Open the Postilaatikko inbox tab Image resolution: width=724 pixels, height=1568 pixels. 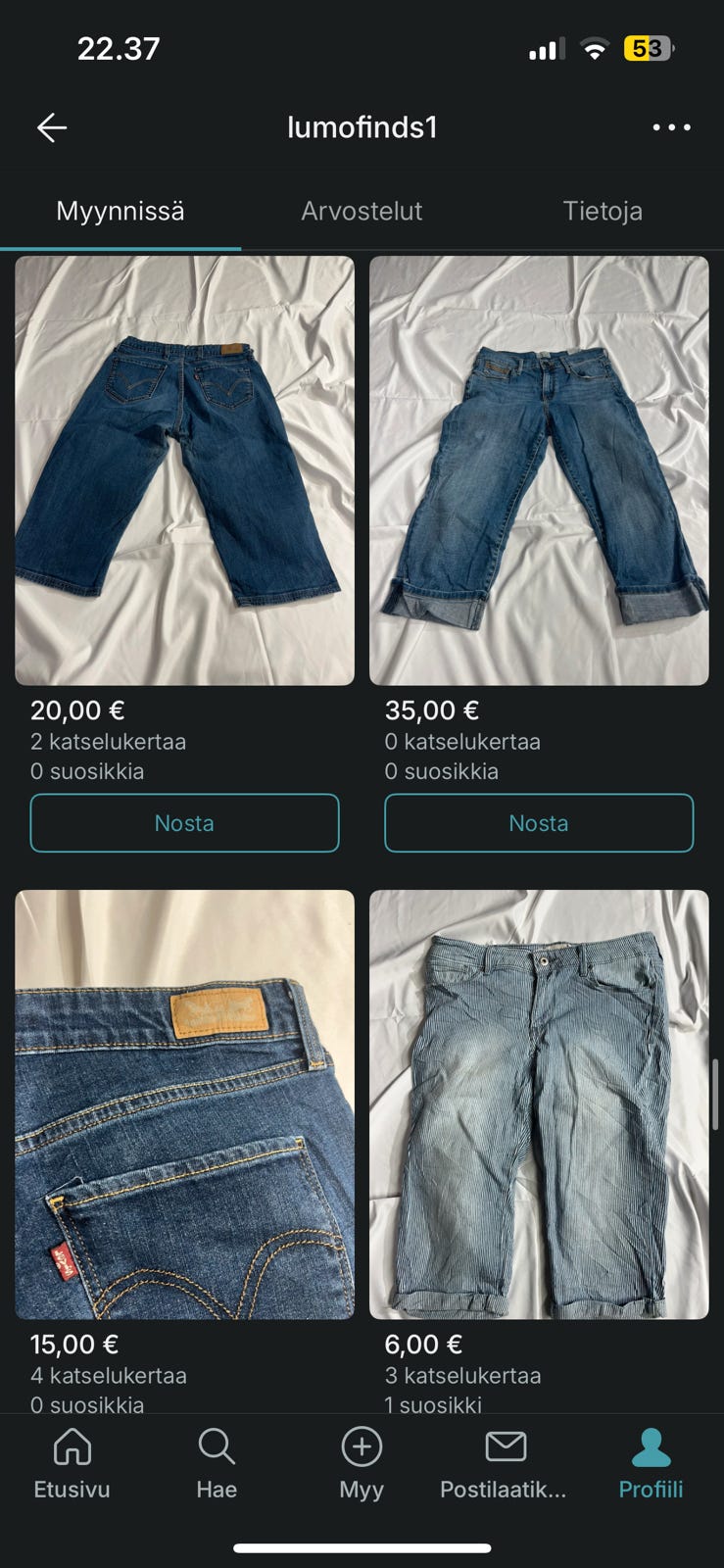pyautogui.click(x=504, y=1463)
